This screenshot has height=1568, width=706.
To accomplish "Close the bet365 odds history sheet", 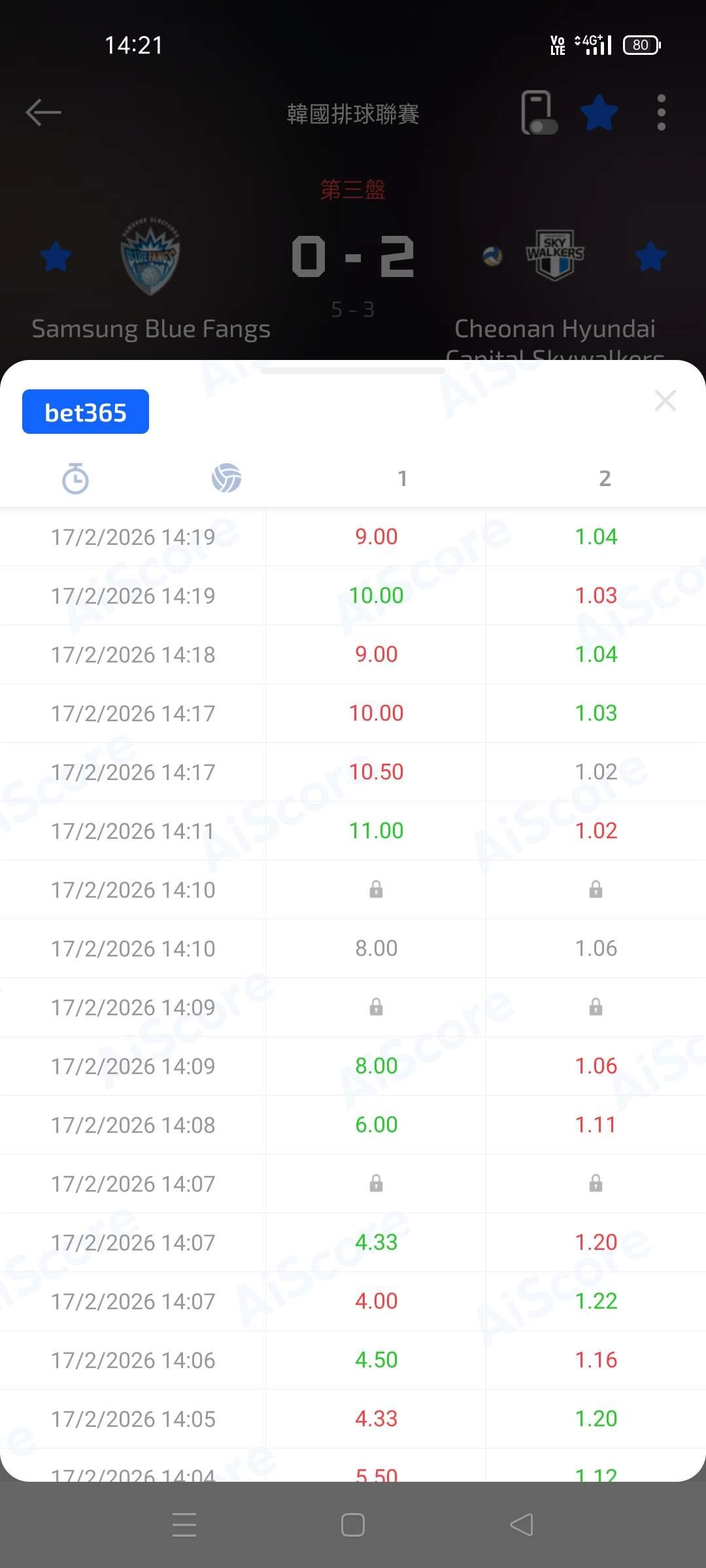I will coord(665,400).
